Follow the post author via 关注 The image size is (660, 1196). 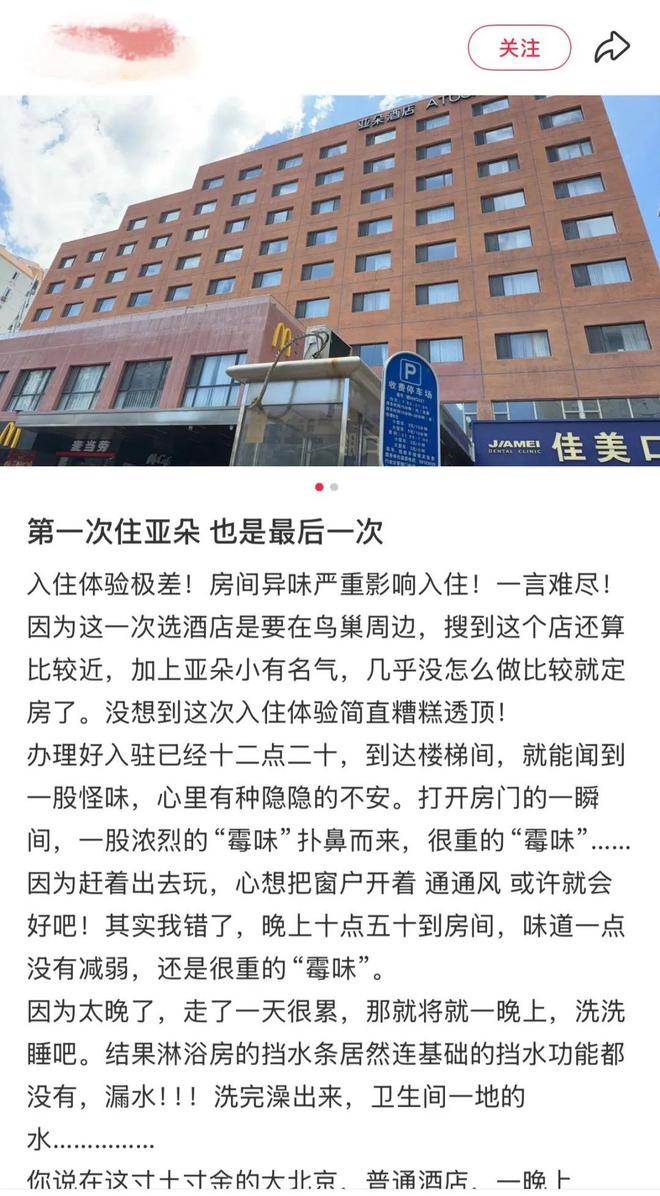point(519,48)
